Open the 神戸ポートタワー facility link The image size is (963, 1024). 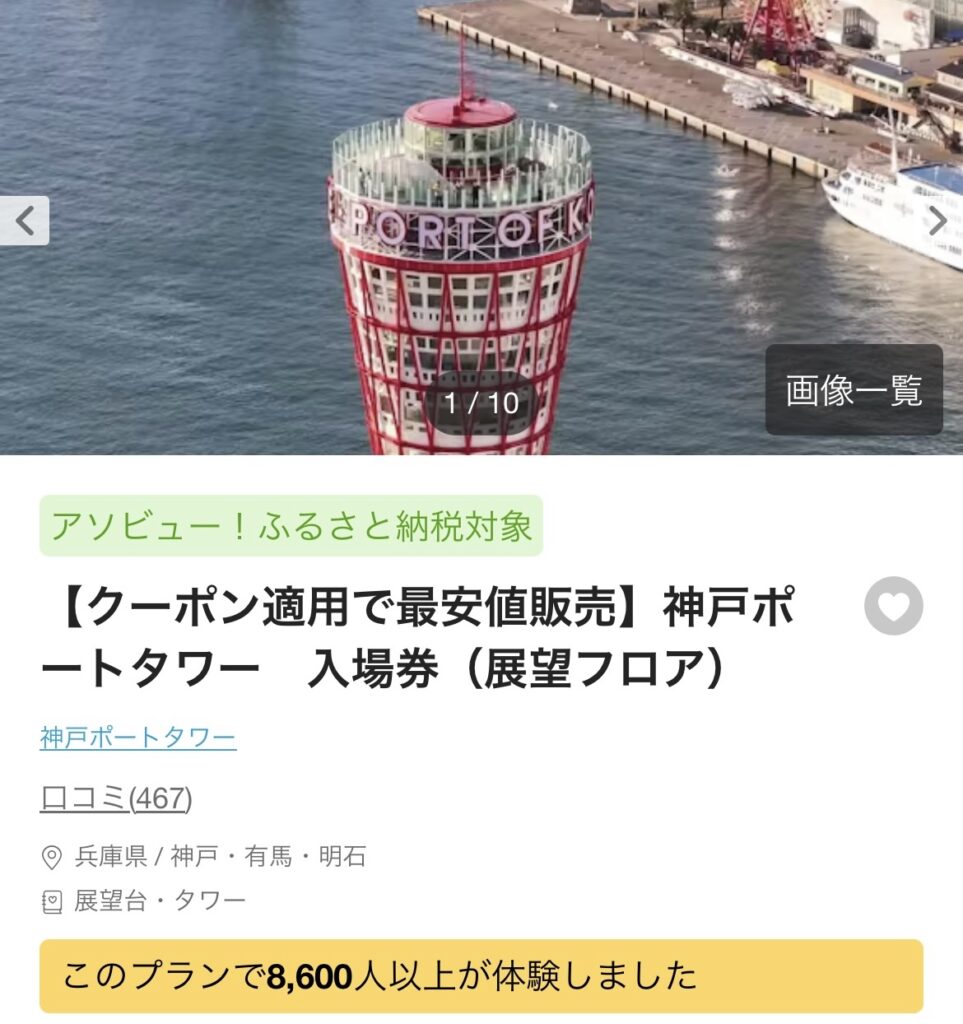coord(138,738)
